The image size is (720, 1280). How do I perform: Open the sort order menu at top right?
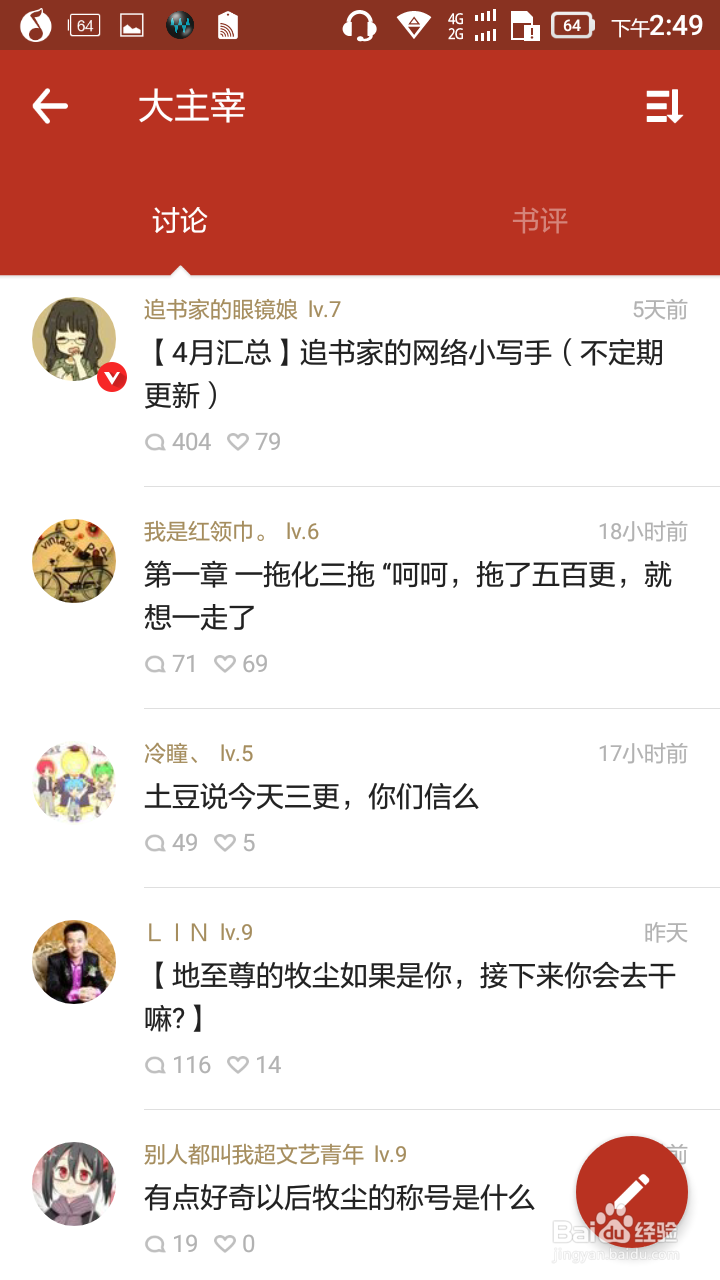pyautogui.click(x=665, y=106)
